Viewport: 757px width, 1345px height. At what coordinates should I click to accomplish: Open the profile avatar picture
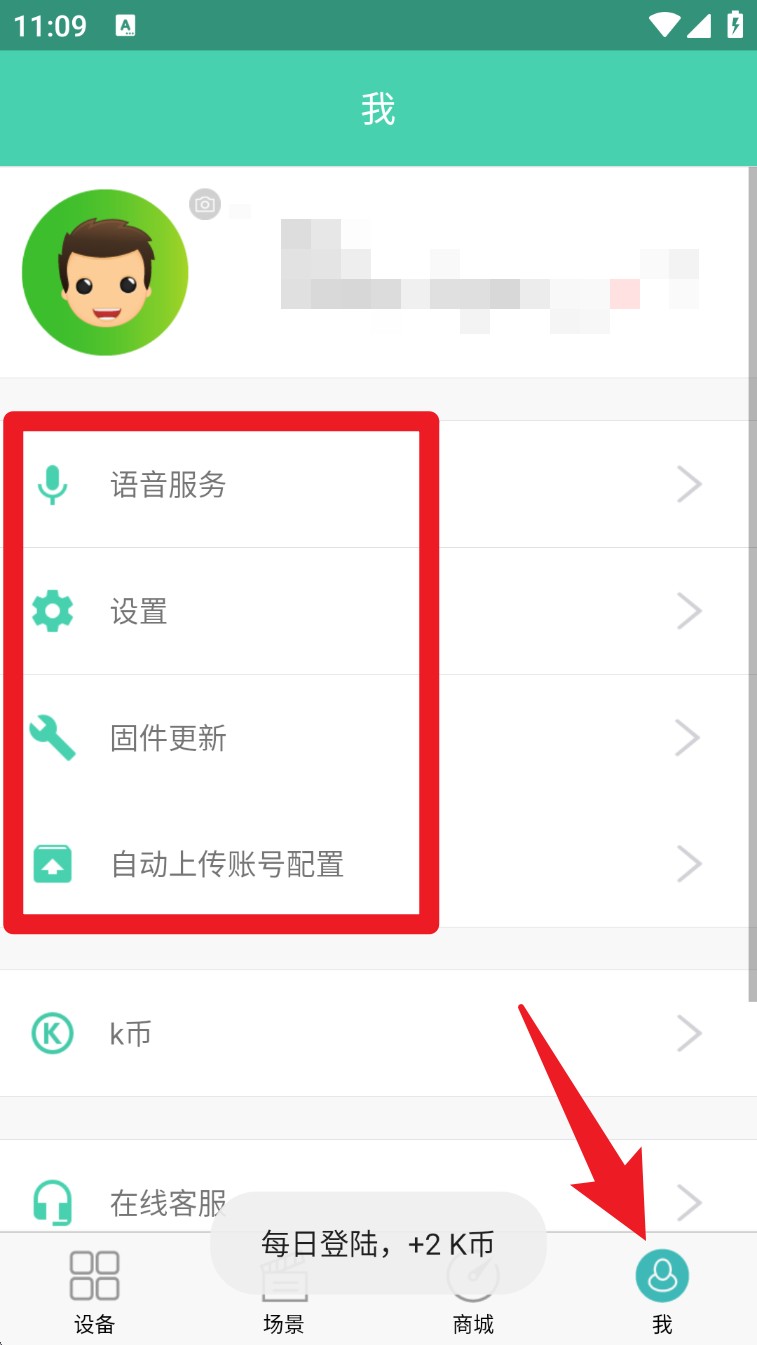105,273
